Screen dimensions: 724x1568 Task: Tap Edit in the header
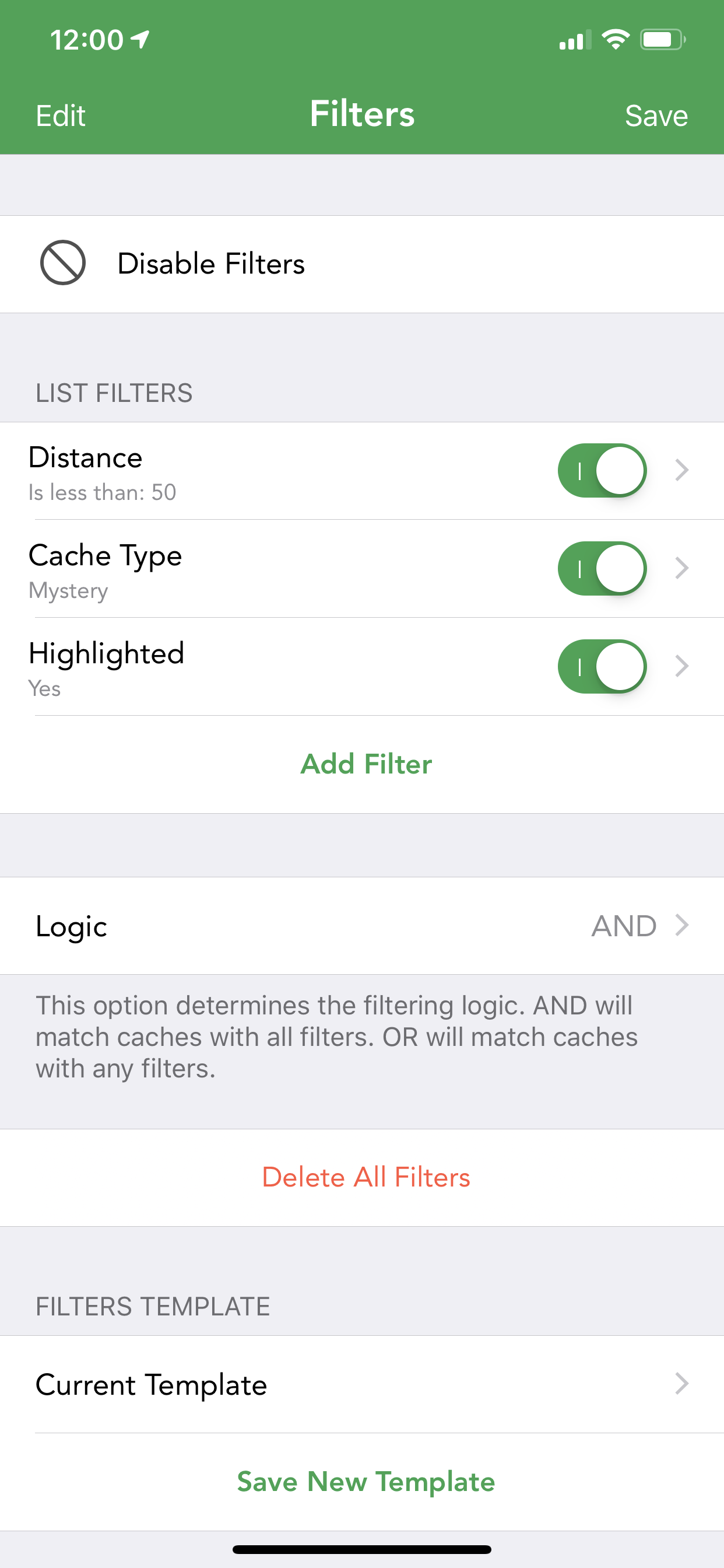pyautogui.click(x=60, y=115)
